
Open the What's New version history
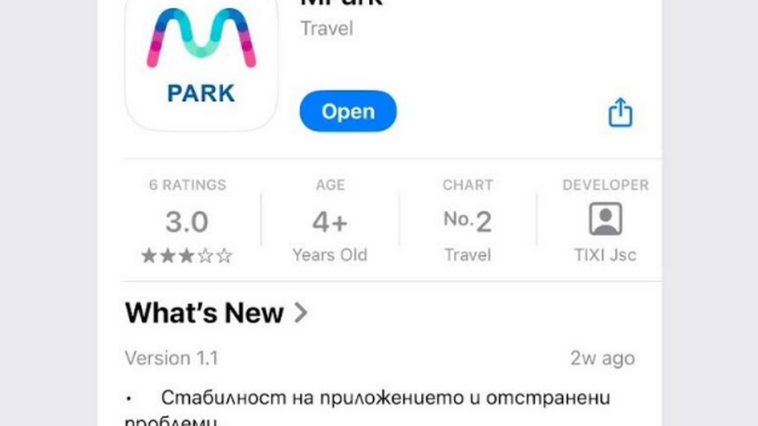[x=217, y=313]
